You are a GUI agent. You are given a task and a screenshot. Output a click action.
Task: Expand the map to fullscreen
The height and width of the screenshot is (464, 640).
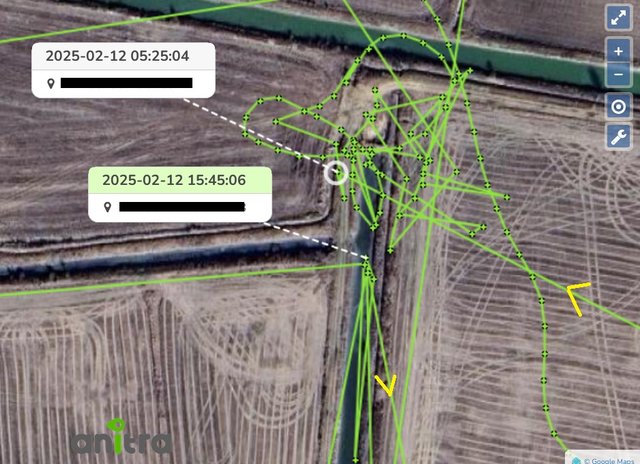coord(618,17)
